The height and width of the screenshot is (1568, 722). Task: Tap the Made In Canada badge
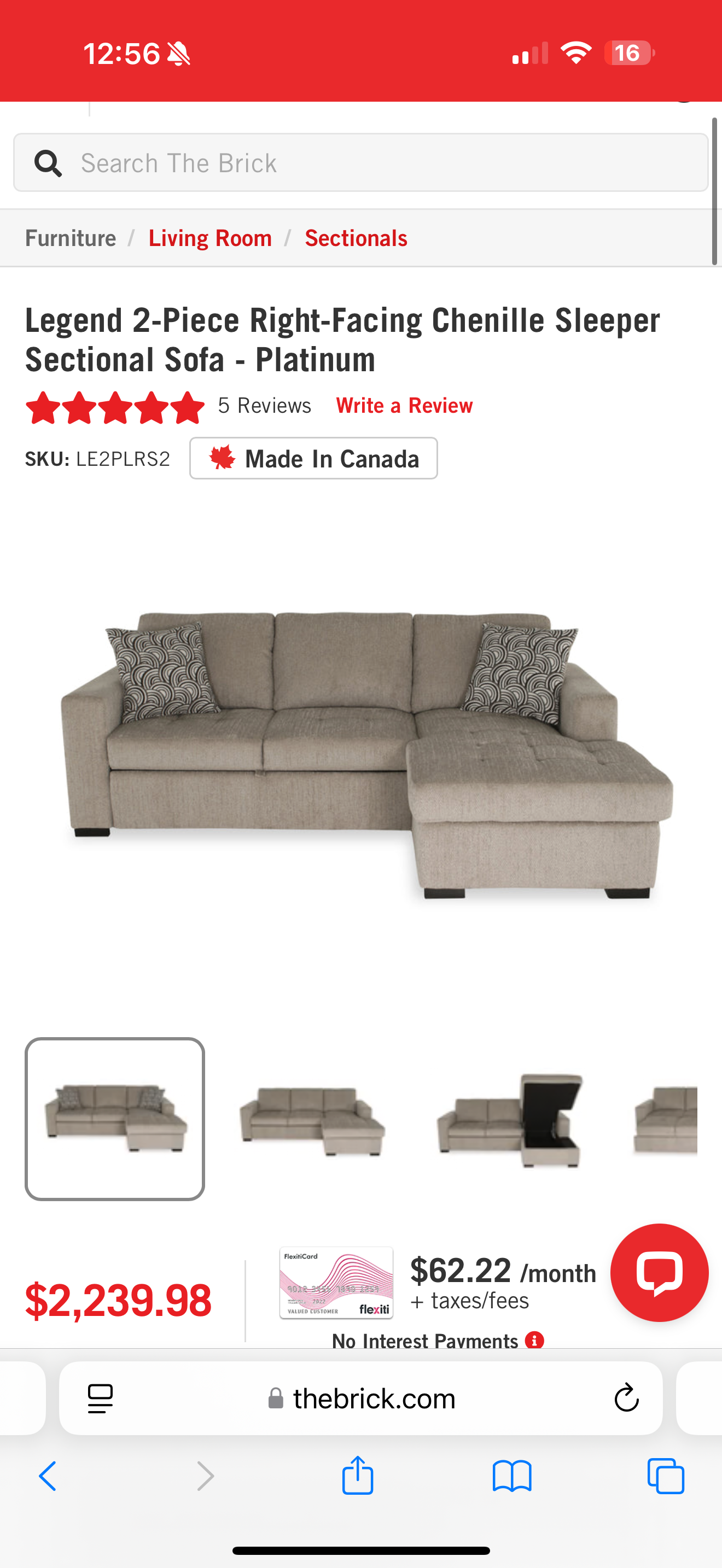(x=313, y=458)
